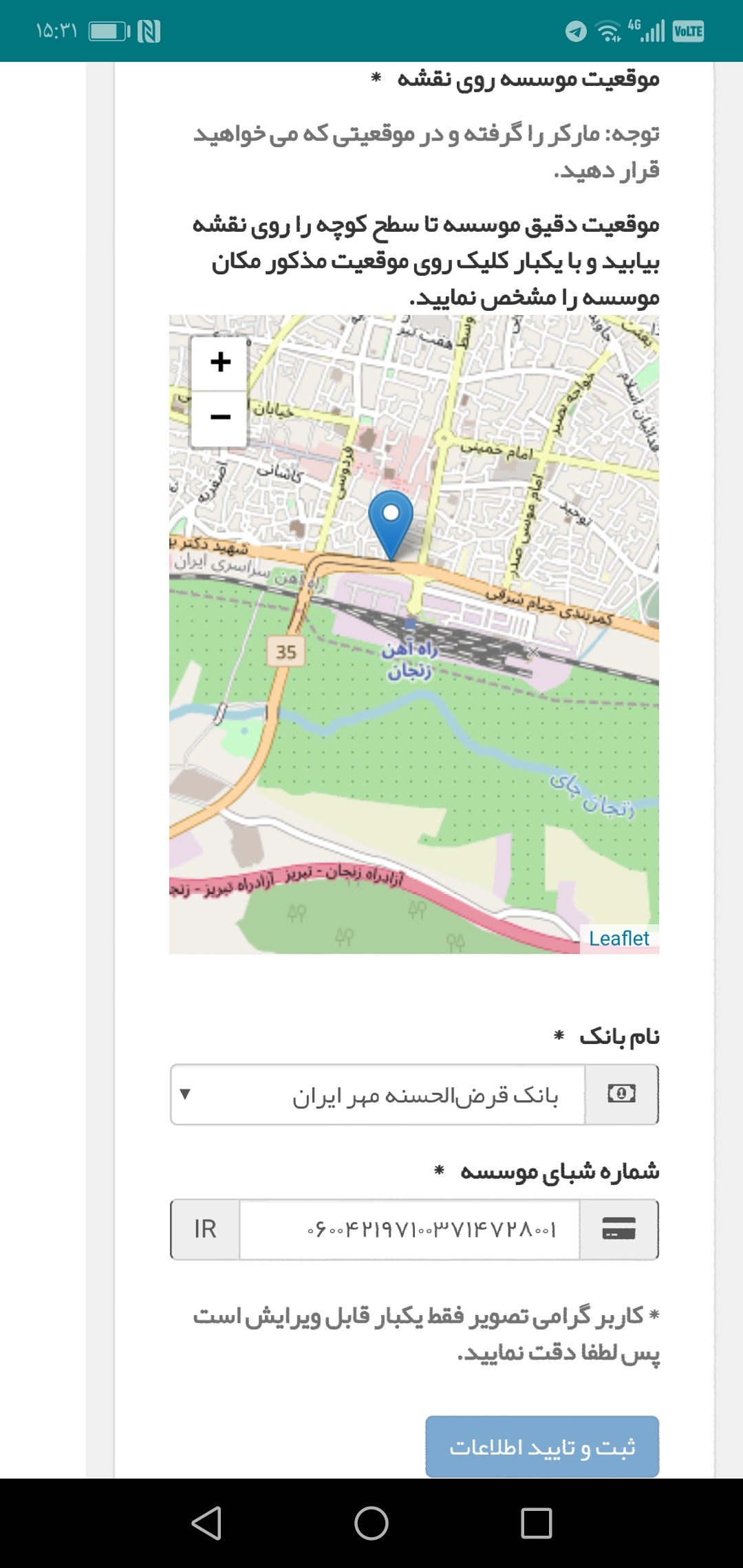Open the Leaflet attribution link
Image resolution: width=743 pixels, height=1568 pixels.
[x=618, y=939]
